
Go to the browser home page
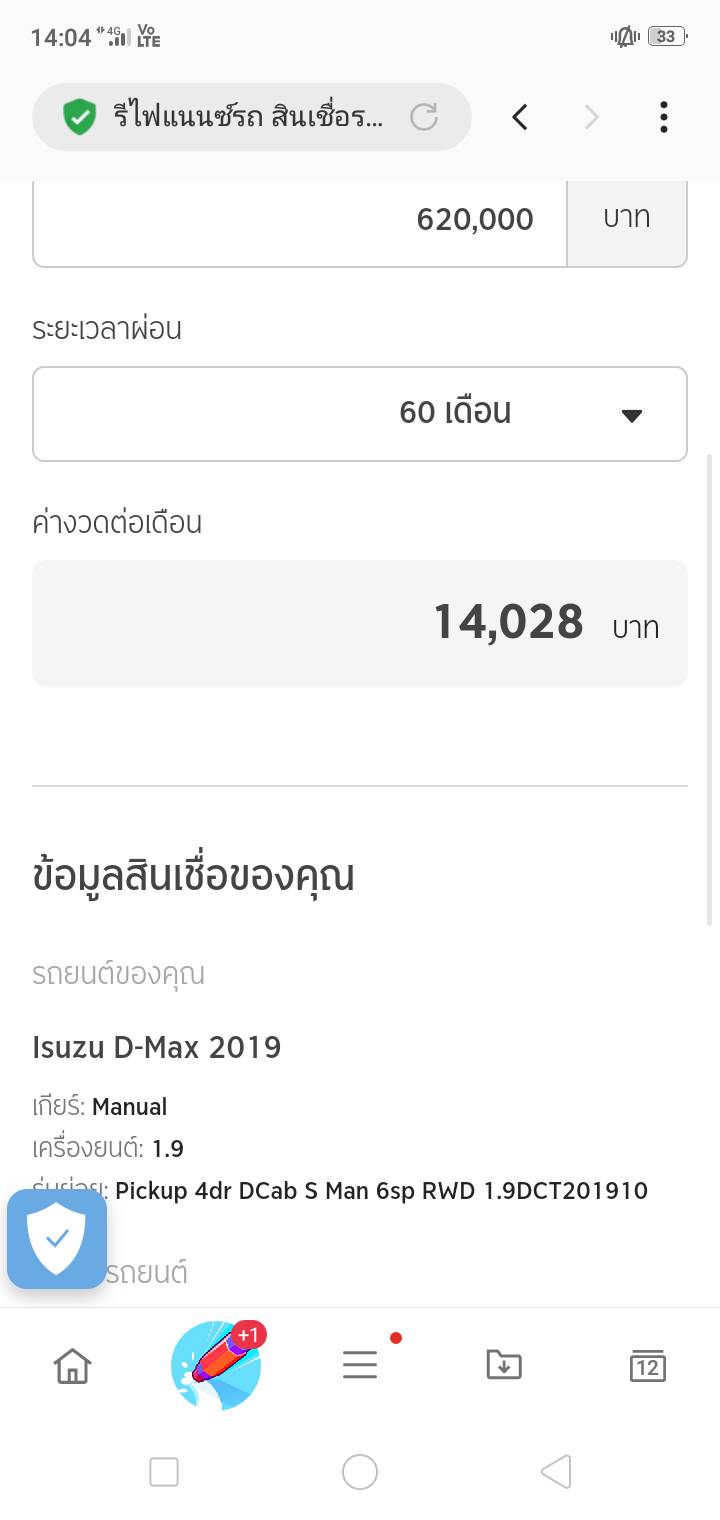[x=72, y=1365]
